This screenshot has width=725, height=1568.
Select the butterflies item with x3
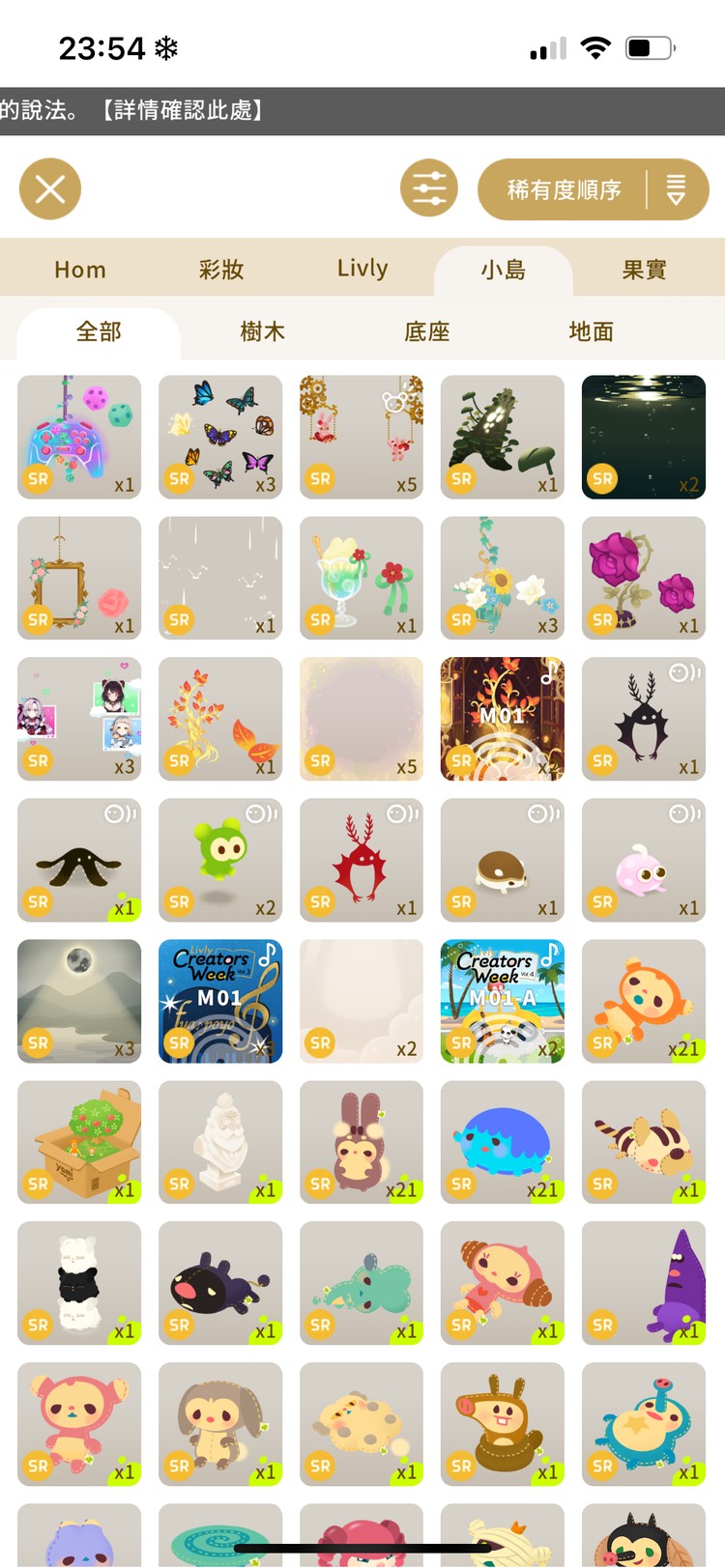pos(220,437)
